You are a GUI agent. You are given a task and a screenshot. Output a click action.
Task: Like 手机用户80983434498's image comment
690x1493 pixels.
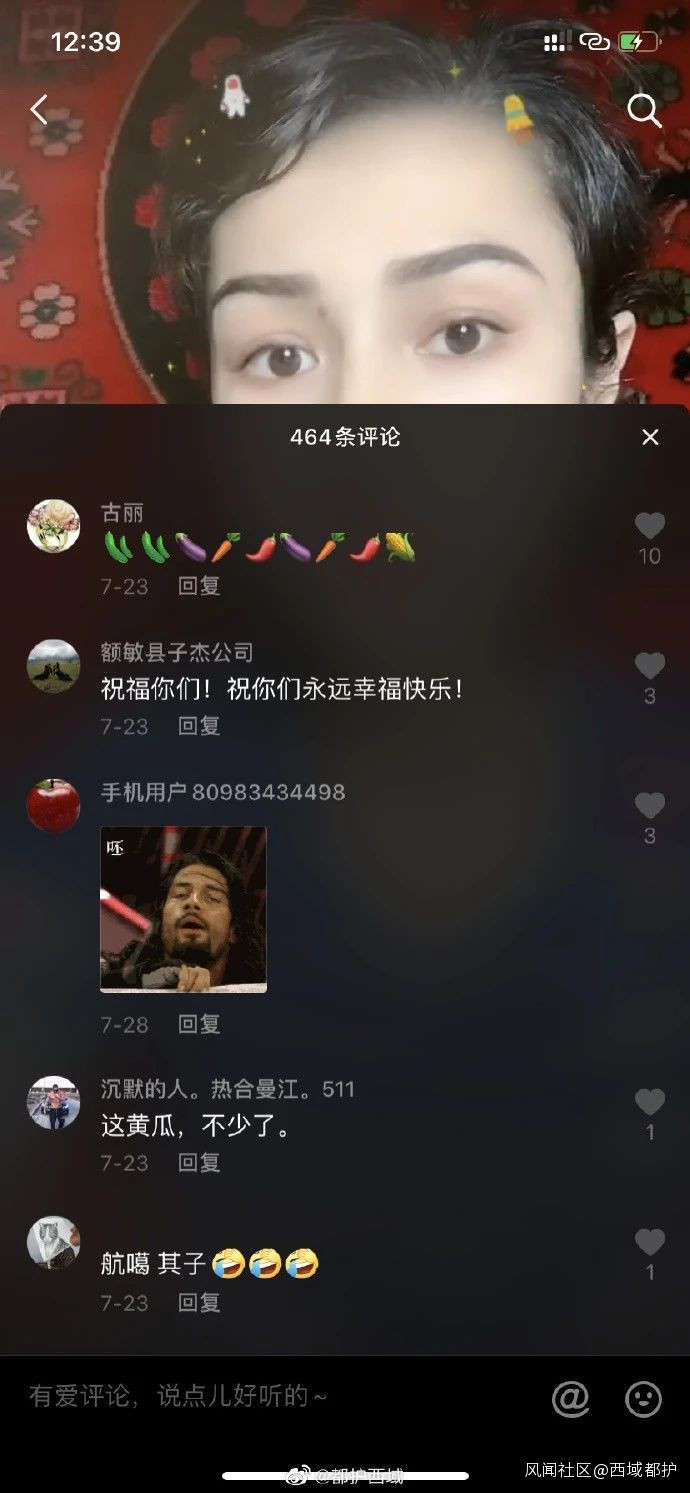coord(650,806)
